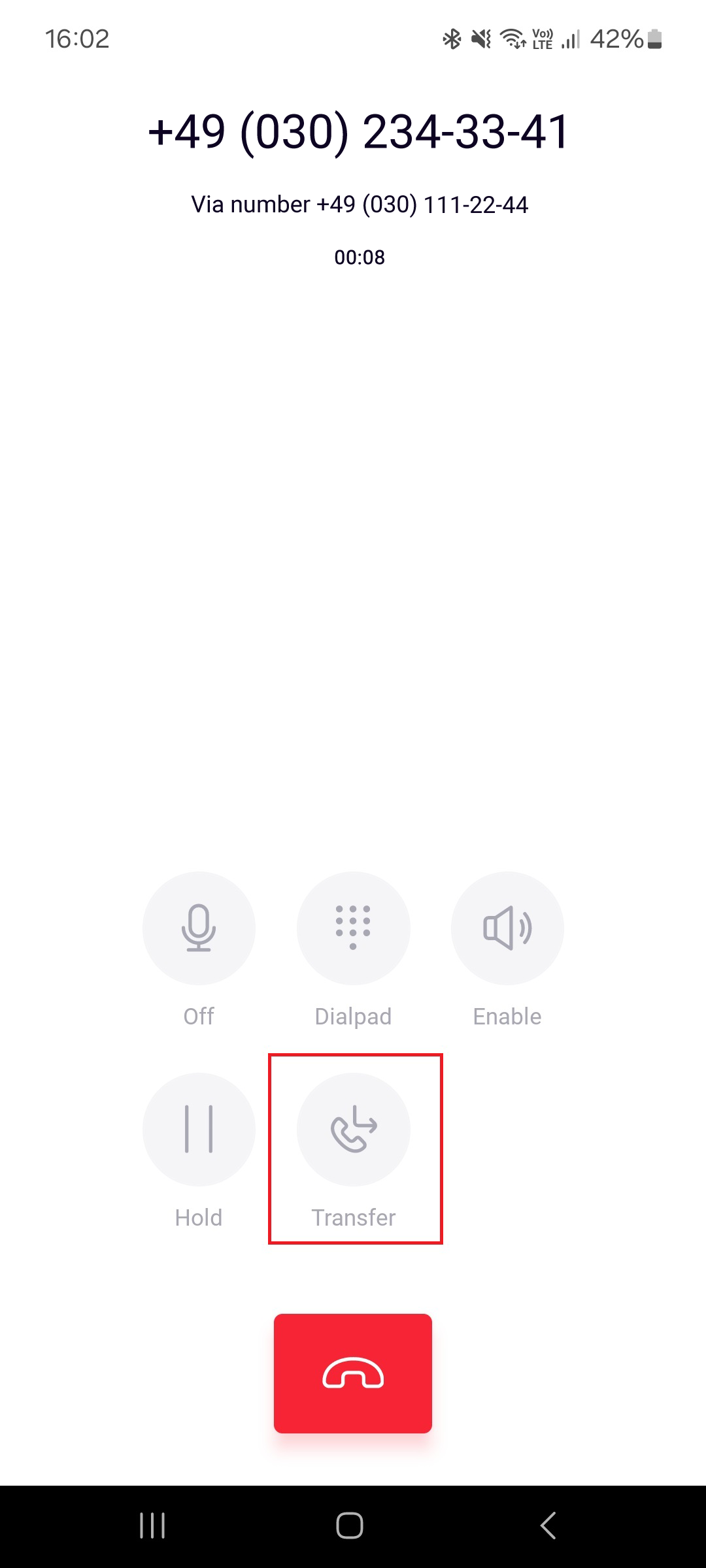End the call with the red button
This screenshot has height=1568, width=706.
point(353,1373)
